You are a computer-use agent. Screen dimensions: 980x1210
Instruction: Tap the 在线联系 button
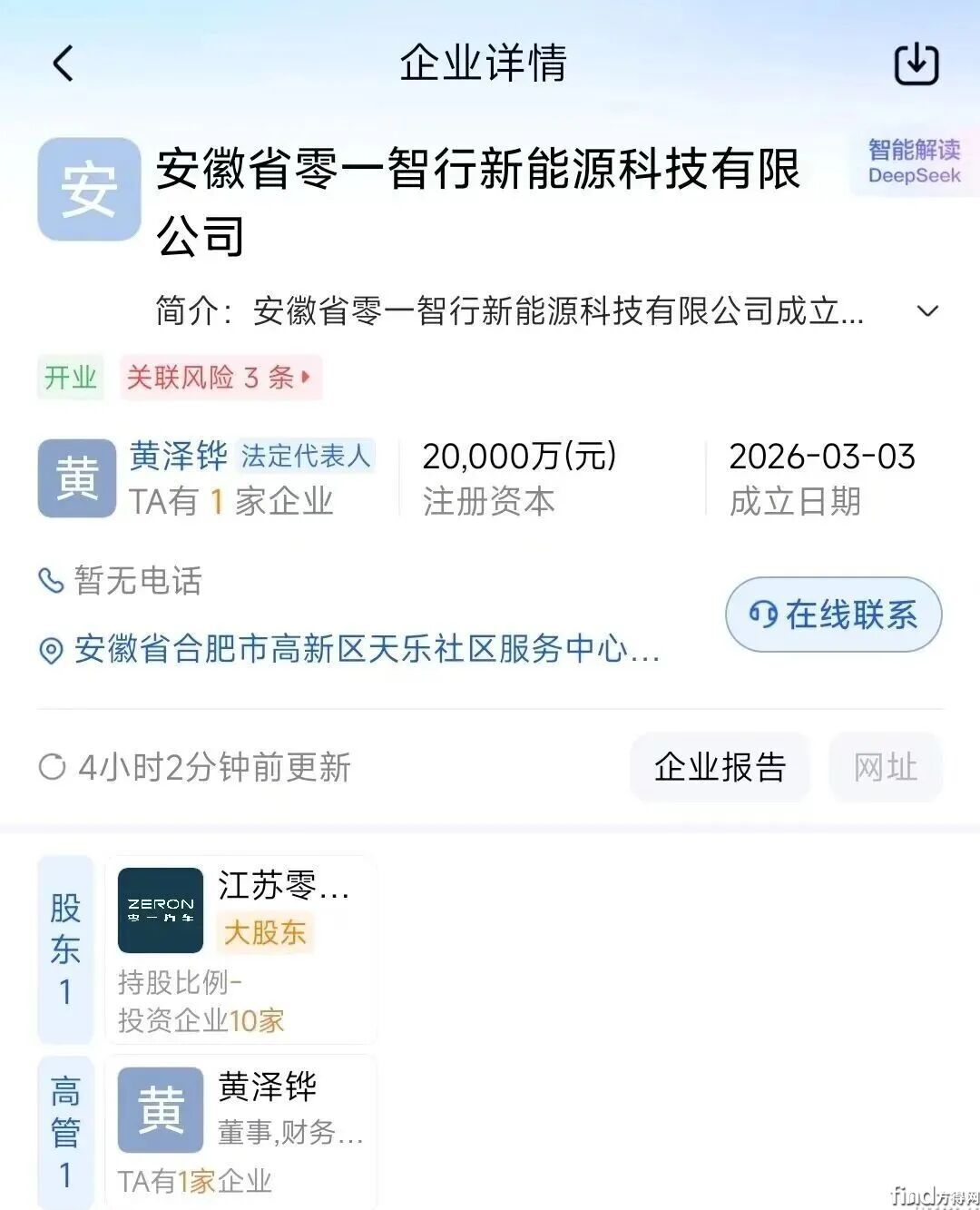coord(833,615)
